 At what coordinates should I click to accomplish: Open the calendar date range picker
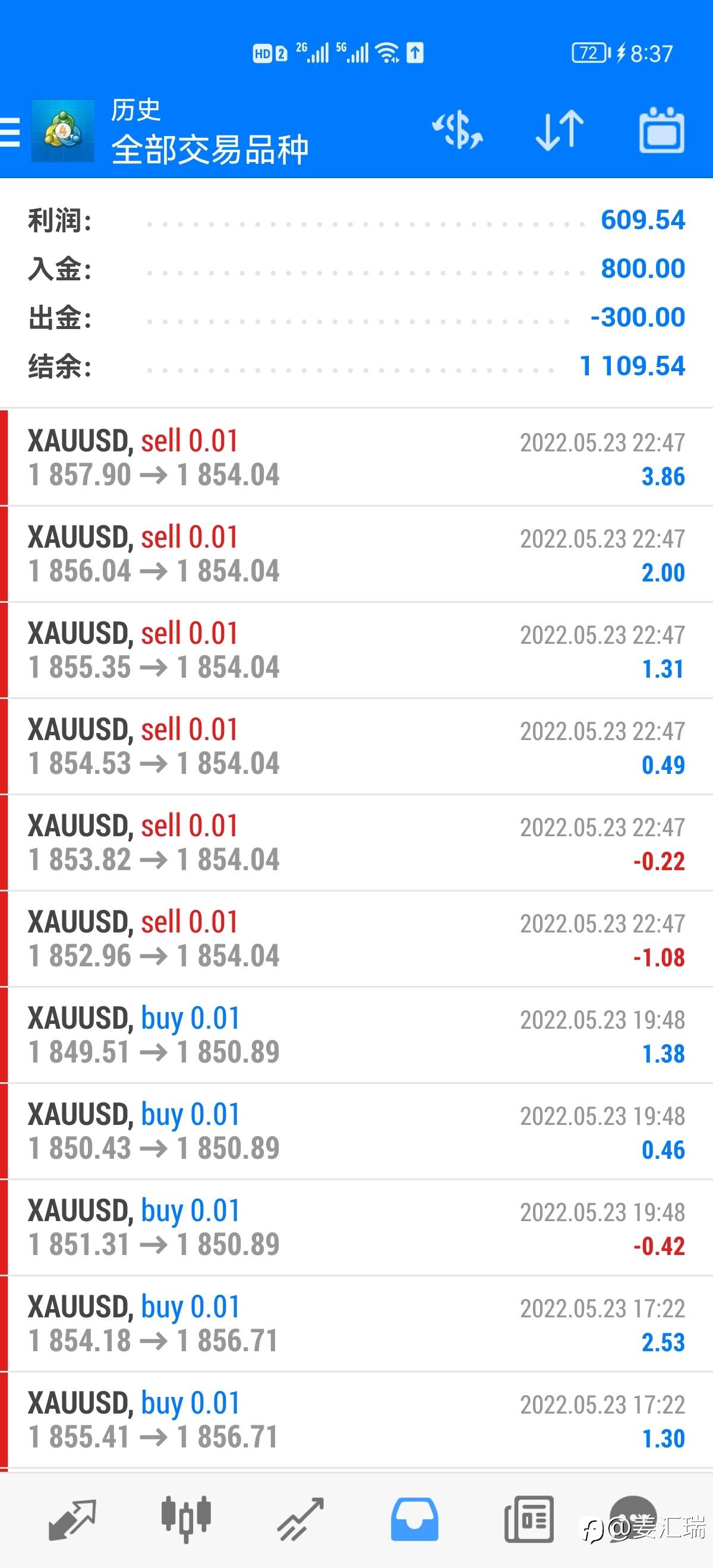tap(661, 130)
